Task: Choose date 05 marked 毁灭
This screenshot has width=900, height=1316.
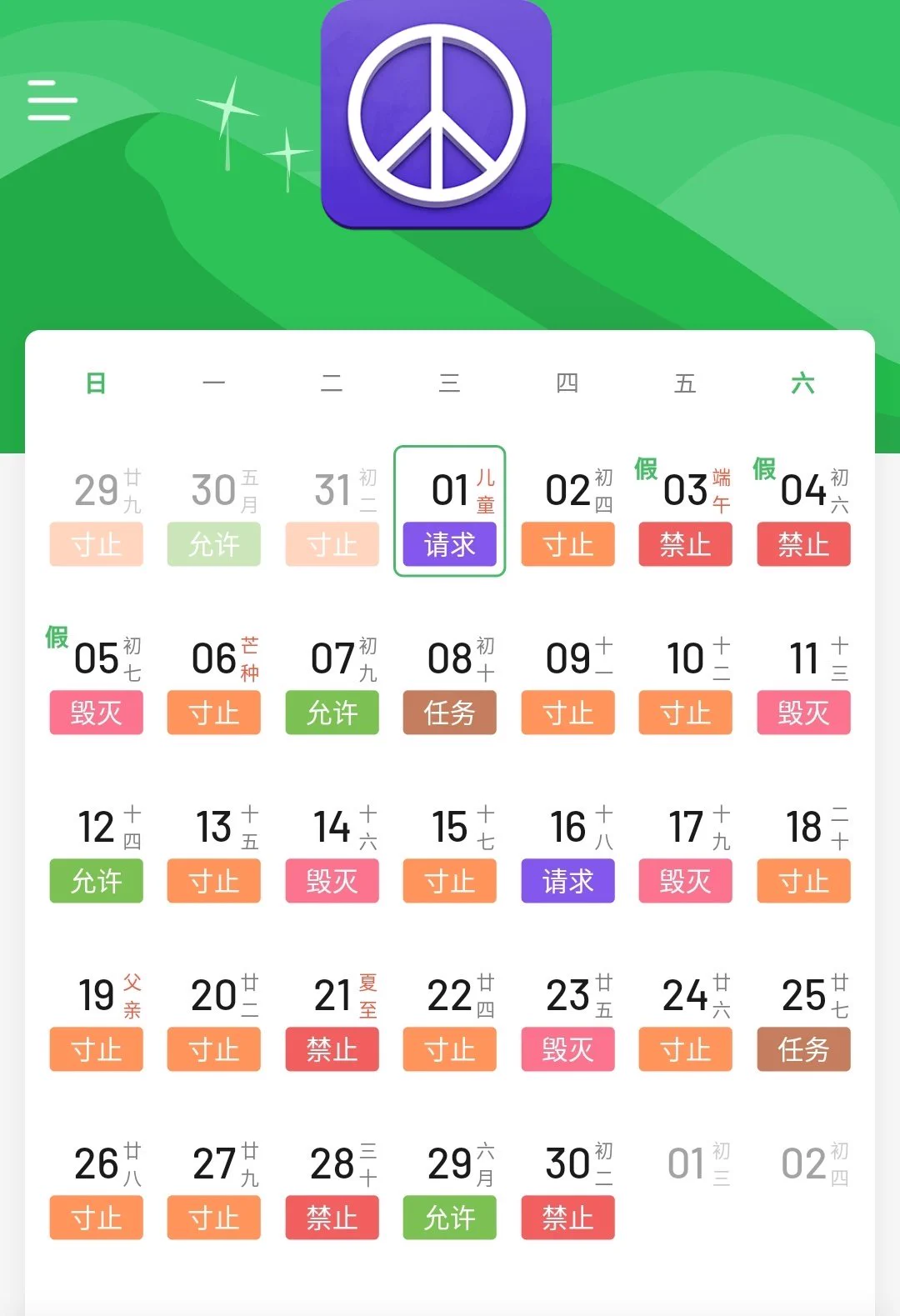Action: tap(96, 679)
